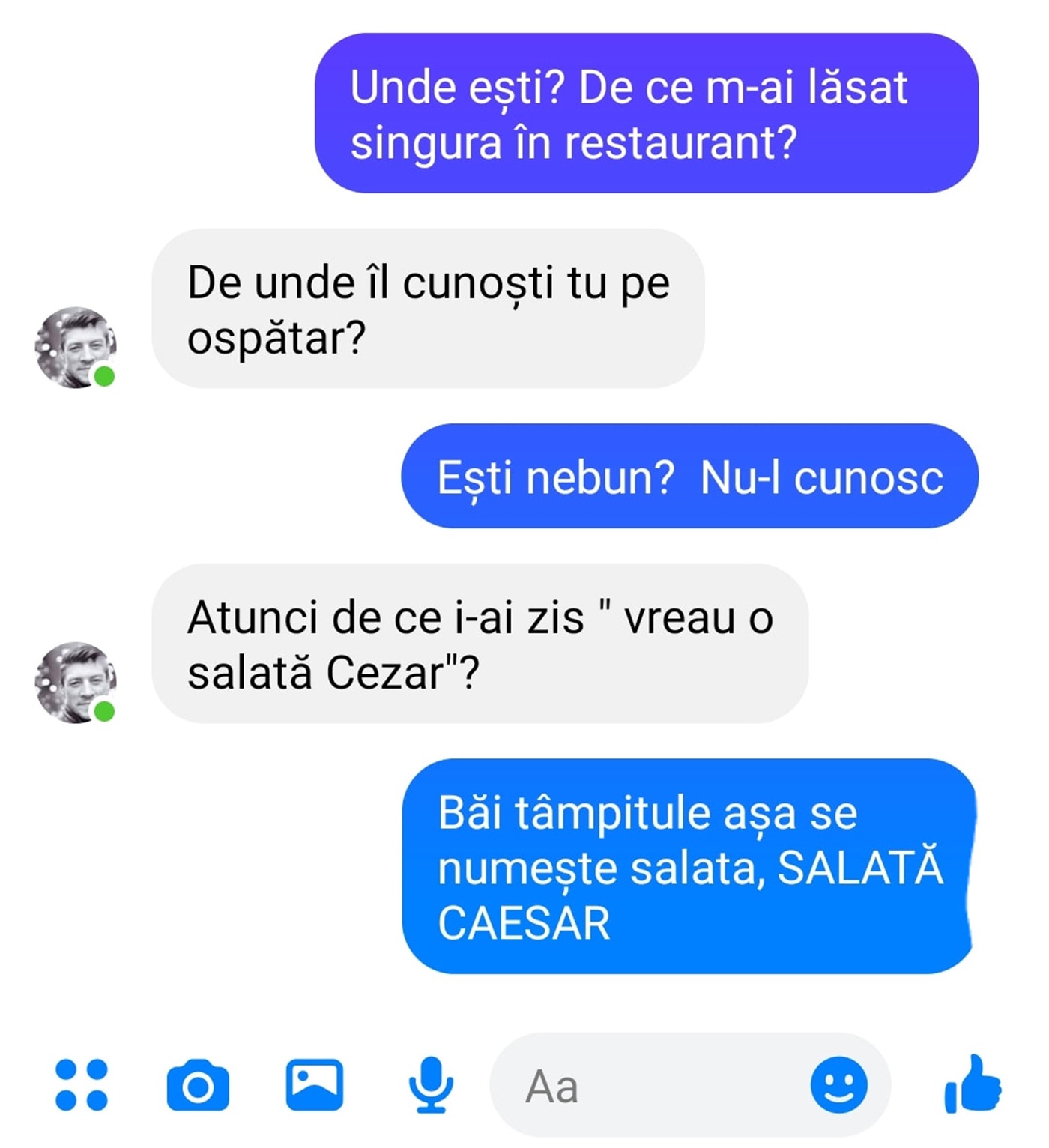The image size is (1049, 1148).
Task: Open the more actions four-dot menu
Action: 82,1084
